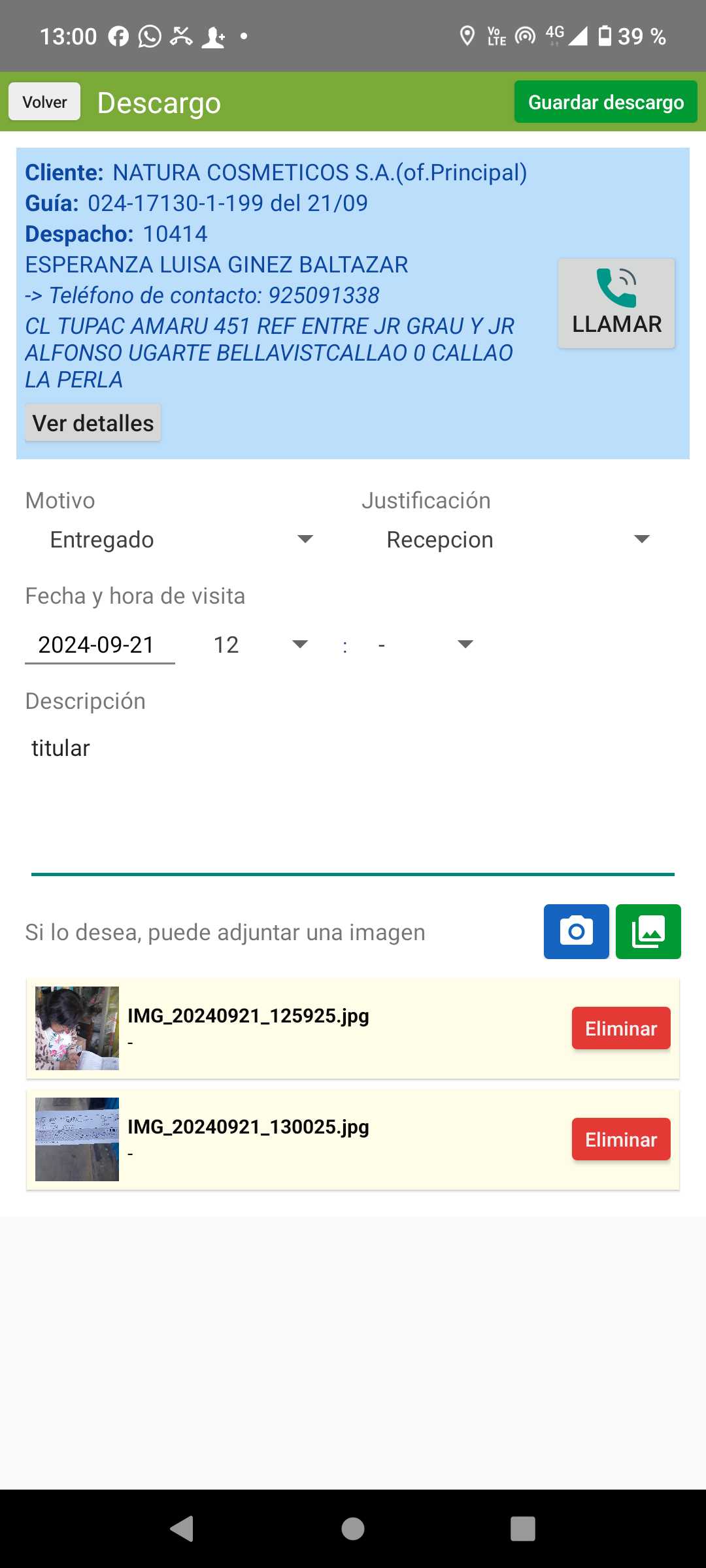Image resolution: width=706 pixels, height=1568 pixels.
Task: Go to the home screen
Action: [353, 1529]
